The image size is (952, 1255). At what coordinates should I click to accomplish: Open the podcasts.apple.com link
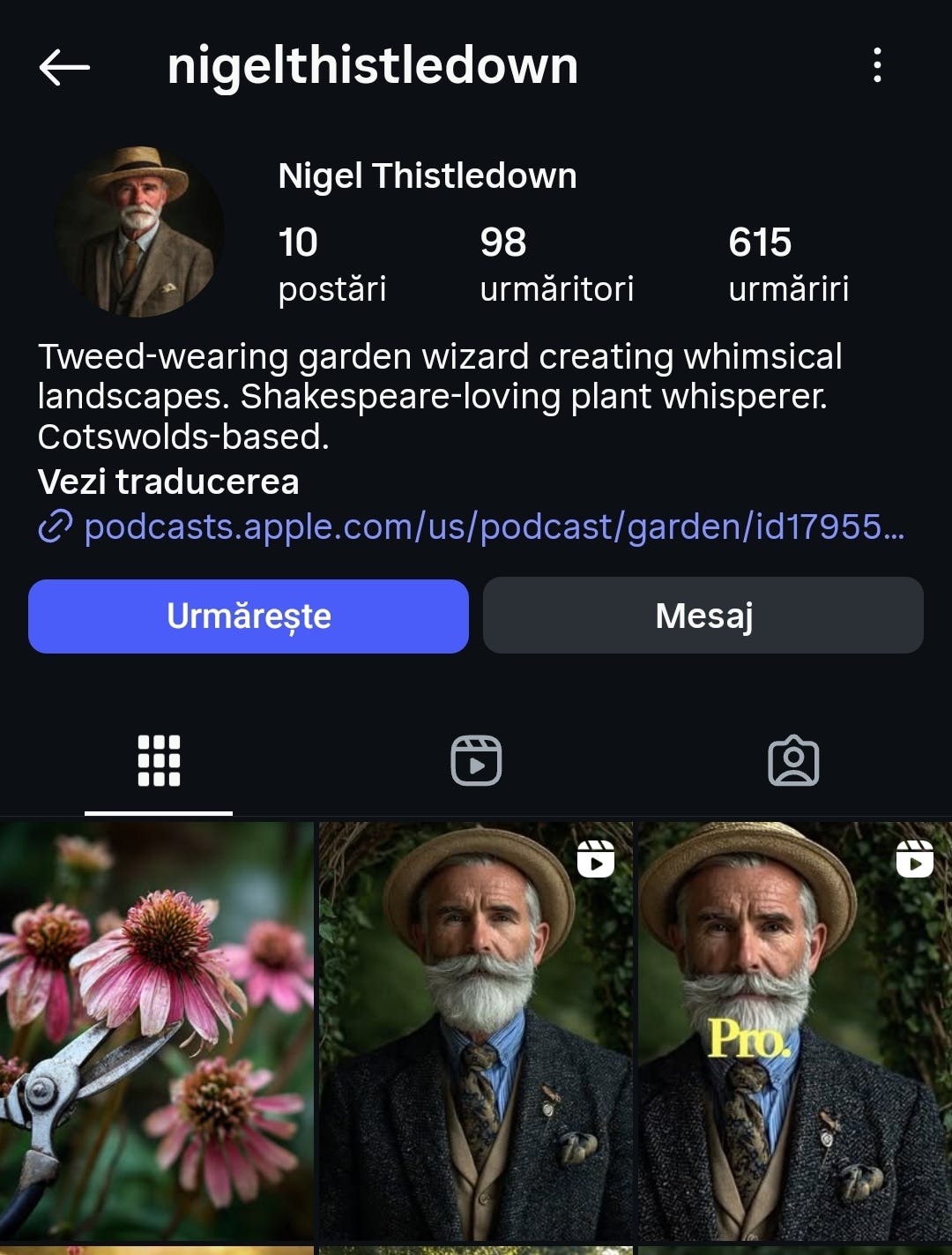pyautogui.click(x=494, y=527)
